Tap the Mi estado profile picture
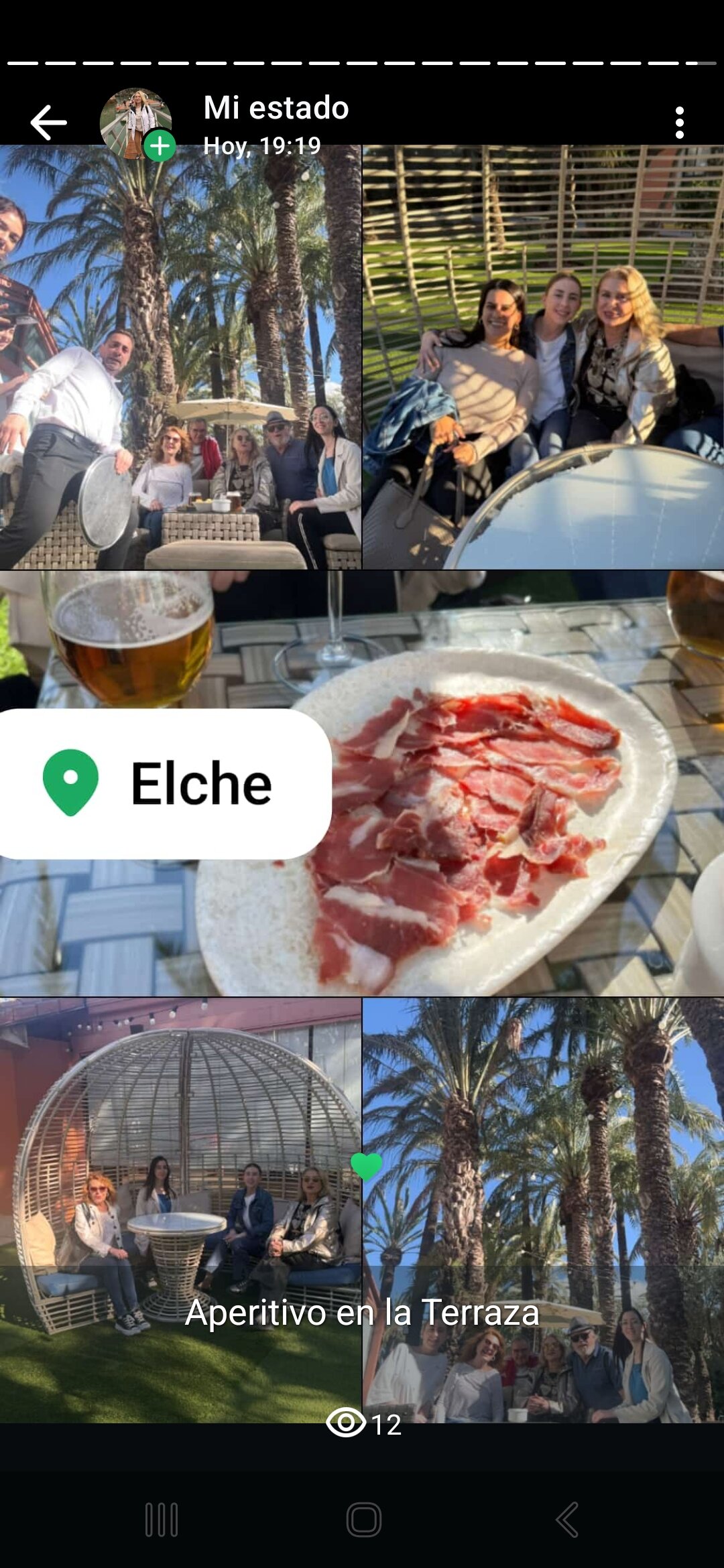724x1568 pixels. (x=136, y=123)
